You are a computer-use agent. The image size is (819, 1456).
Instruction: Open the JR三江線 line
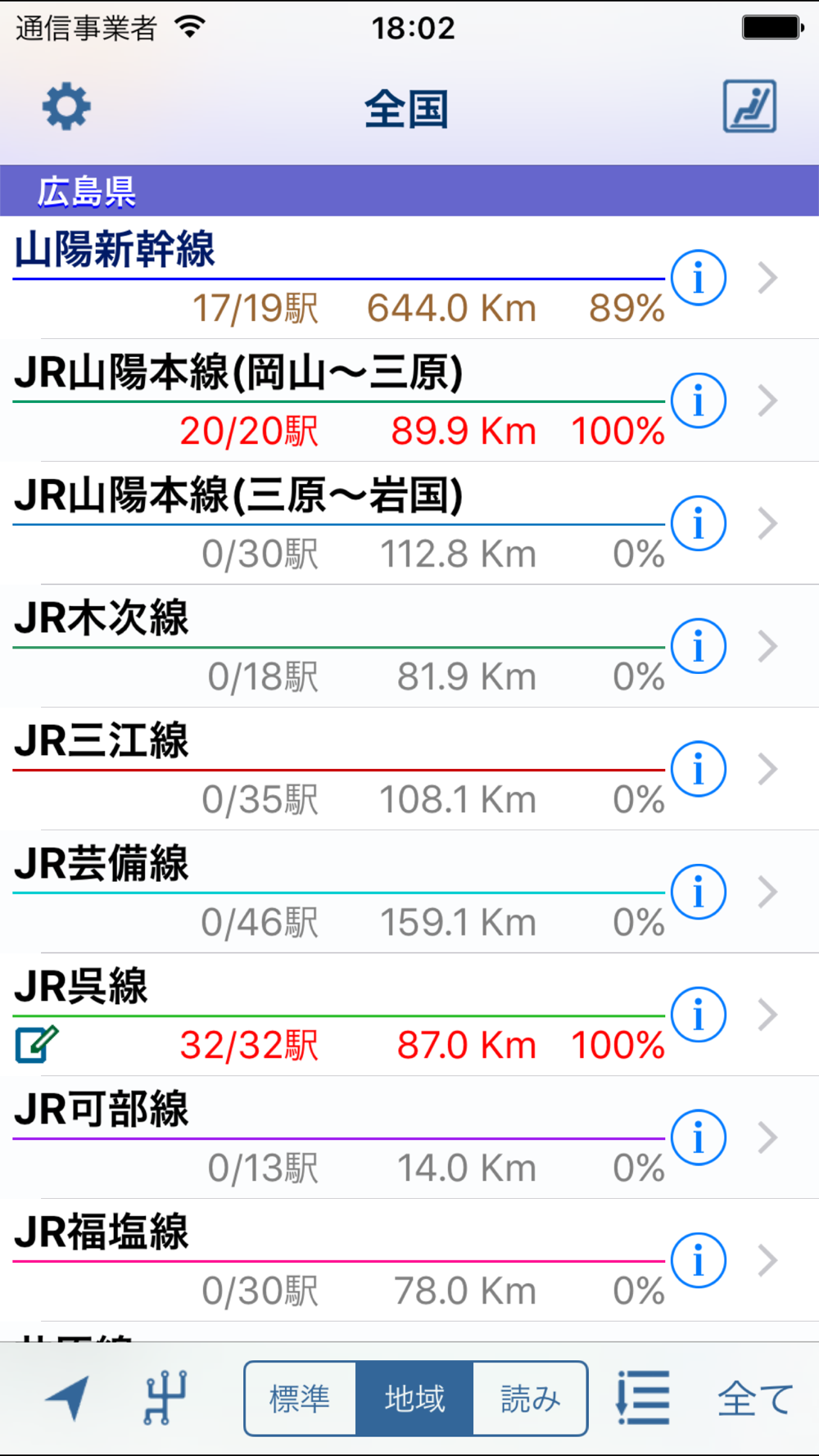point(409,769)
